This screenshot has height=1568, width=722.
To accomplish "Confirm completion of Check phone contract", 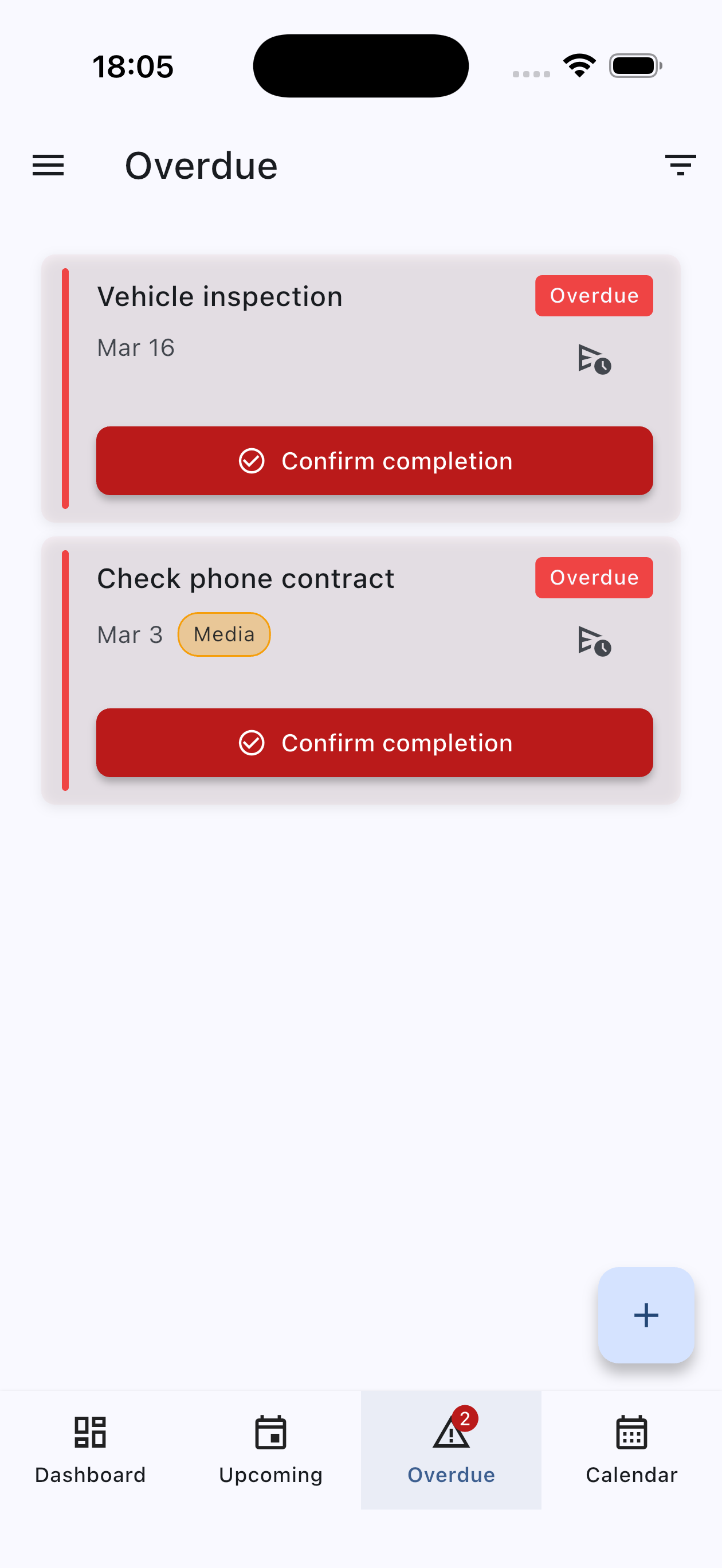I will (374, 743).
